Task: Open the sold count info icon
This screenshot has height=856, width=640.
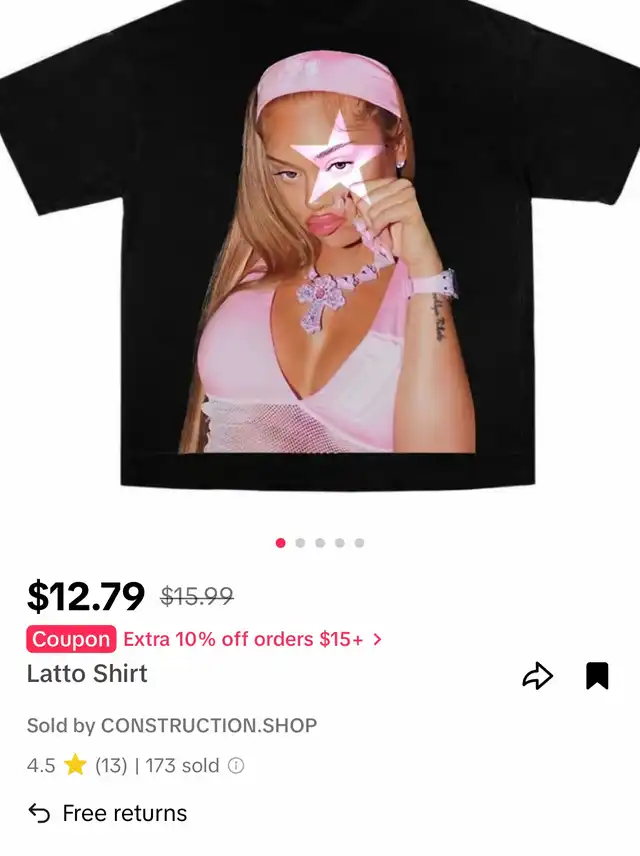Action: [x=236, y=766]
